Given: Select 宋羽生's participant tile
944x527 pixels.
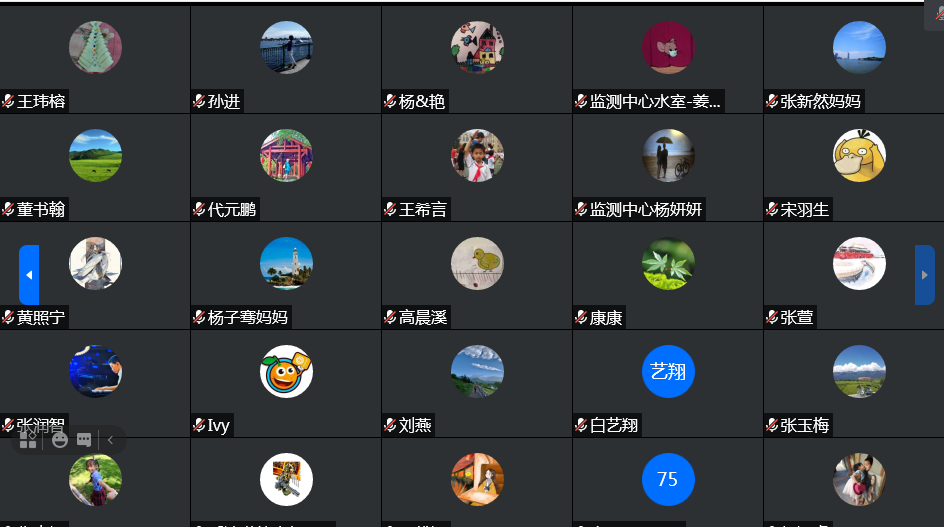Looking at the screenshot, I should tap(859, 166).
